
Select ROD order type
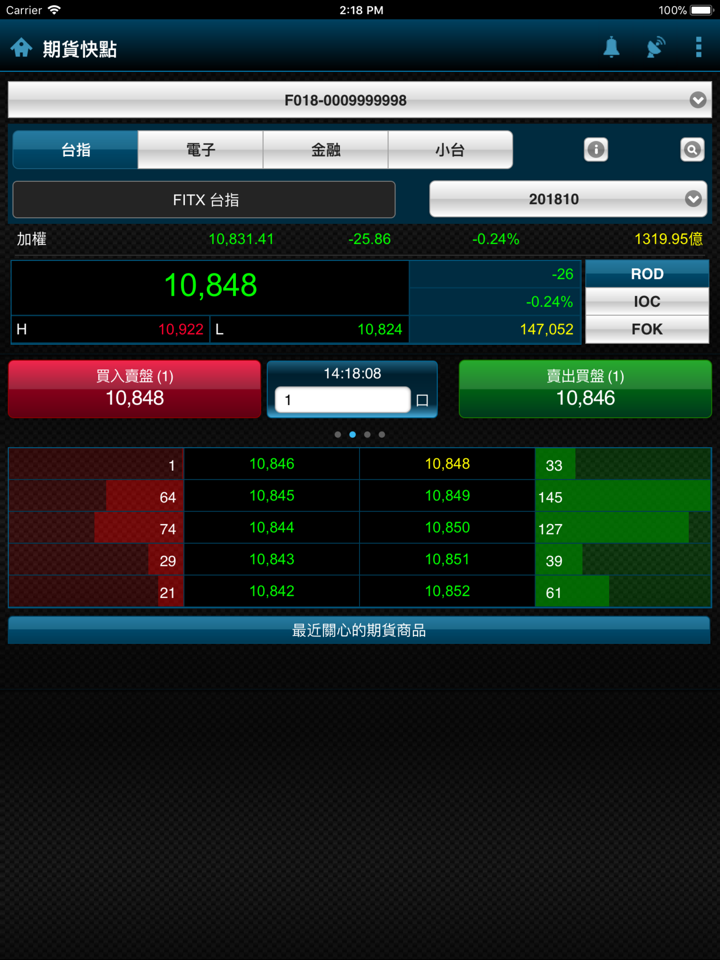point(647,273)
